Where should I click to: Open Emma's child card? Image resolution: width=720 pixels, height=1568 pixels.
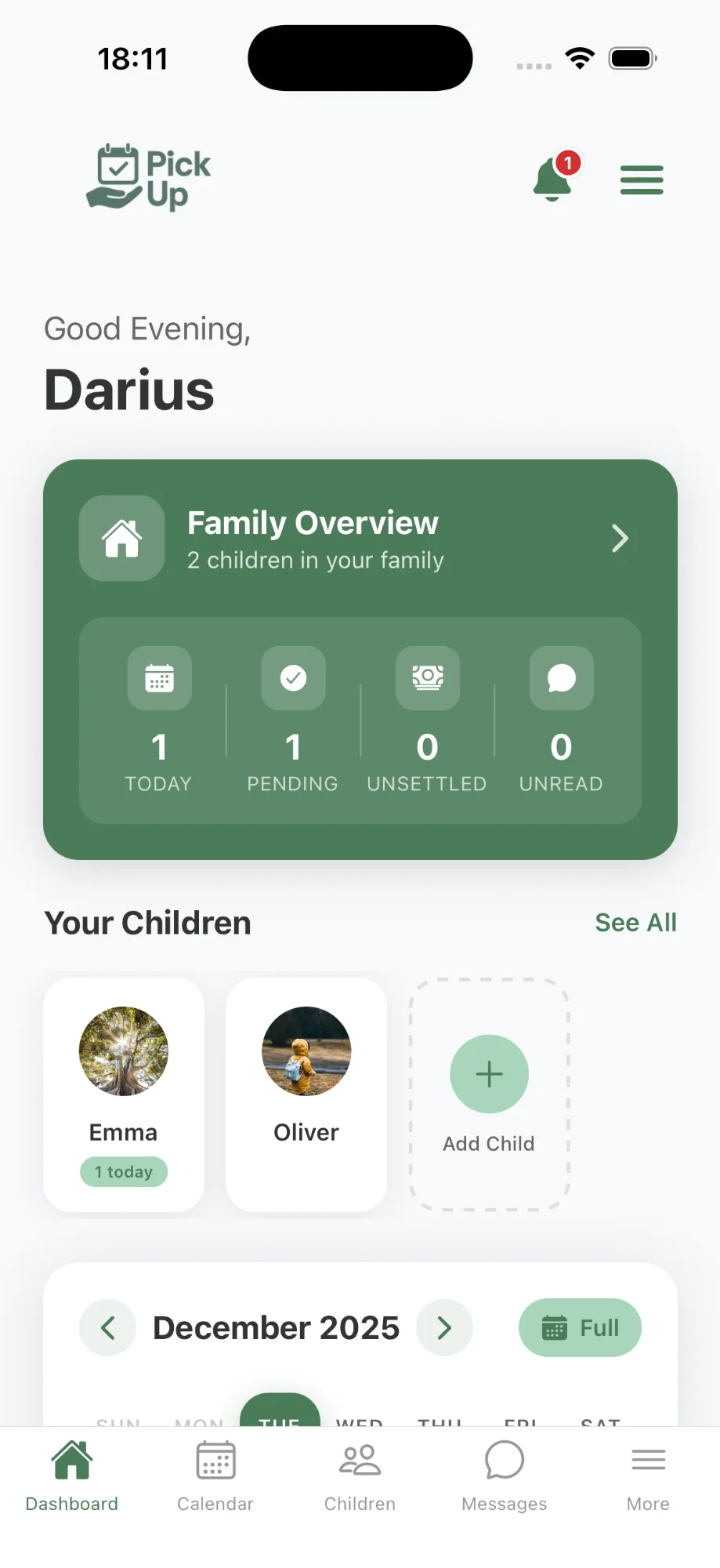coord(124,1094)
